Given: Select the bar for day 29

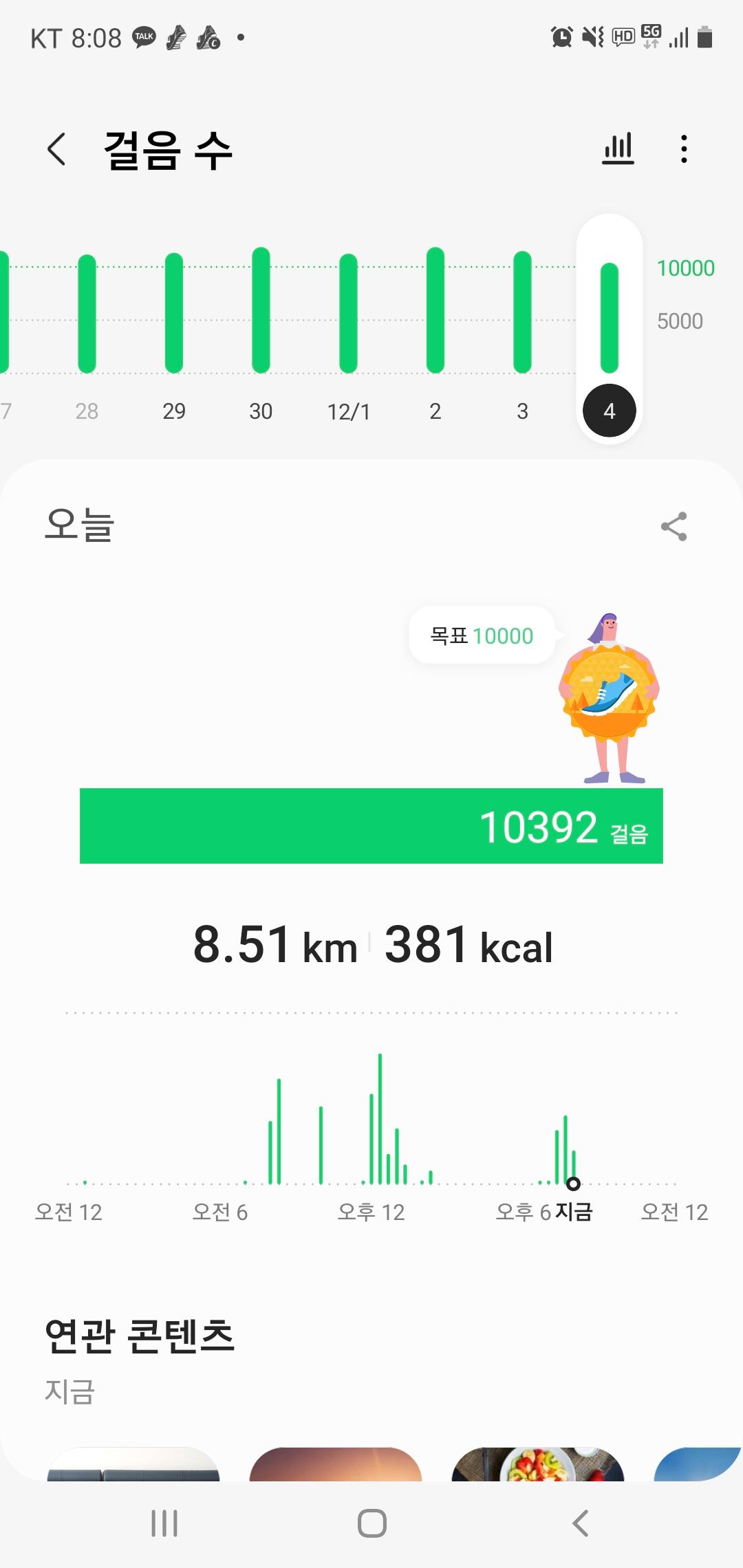Looking at the screenshot, I should tap(174, 314).
